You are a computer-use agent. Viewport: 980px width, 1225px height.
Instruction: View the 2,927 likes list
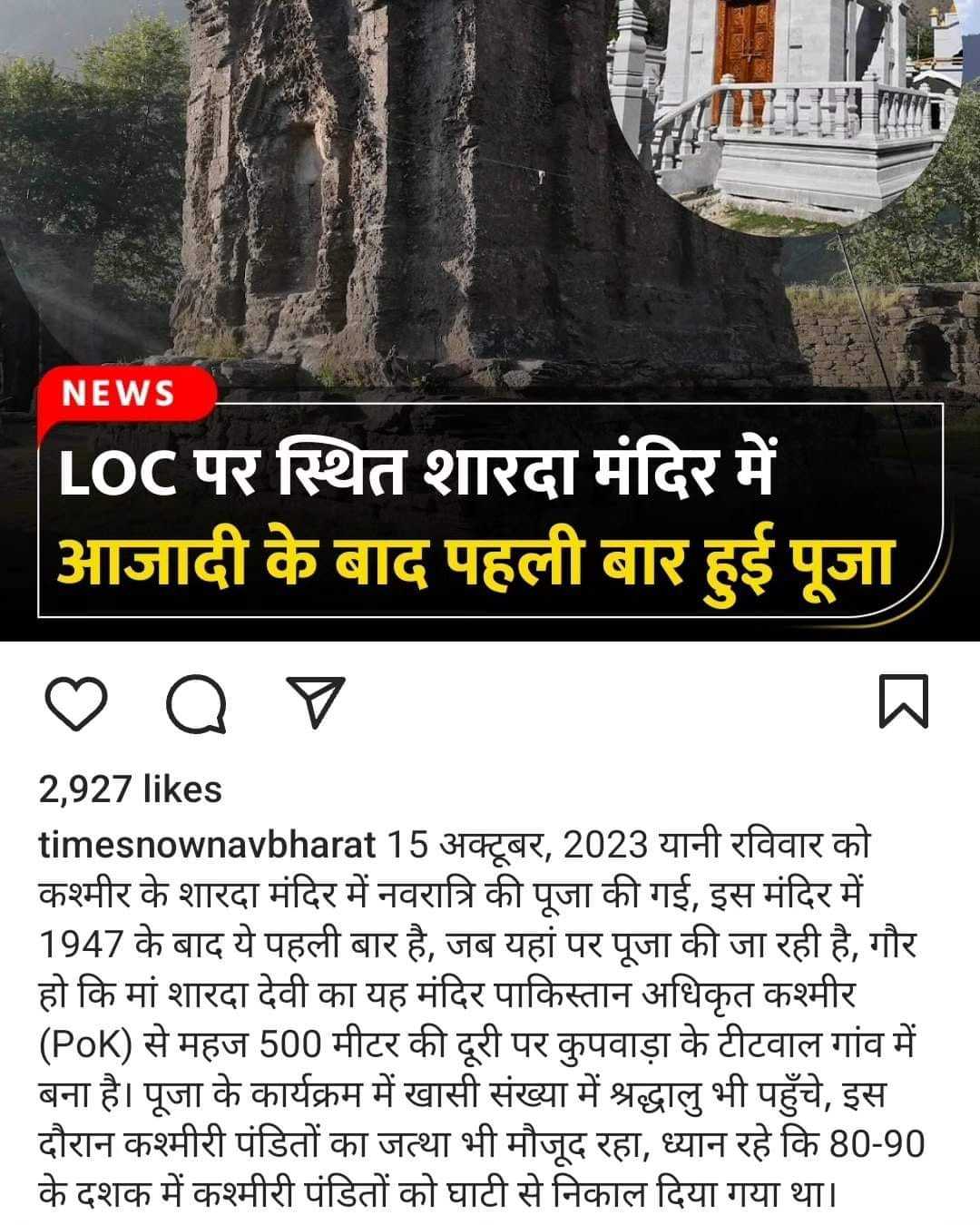pyautogui.click(x=131, y=789)
